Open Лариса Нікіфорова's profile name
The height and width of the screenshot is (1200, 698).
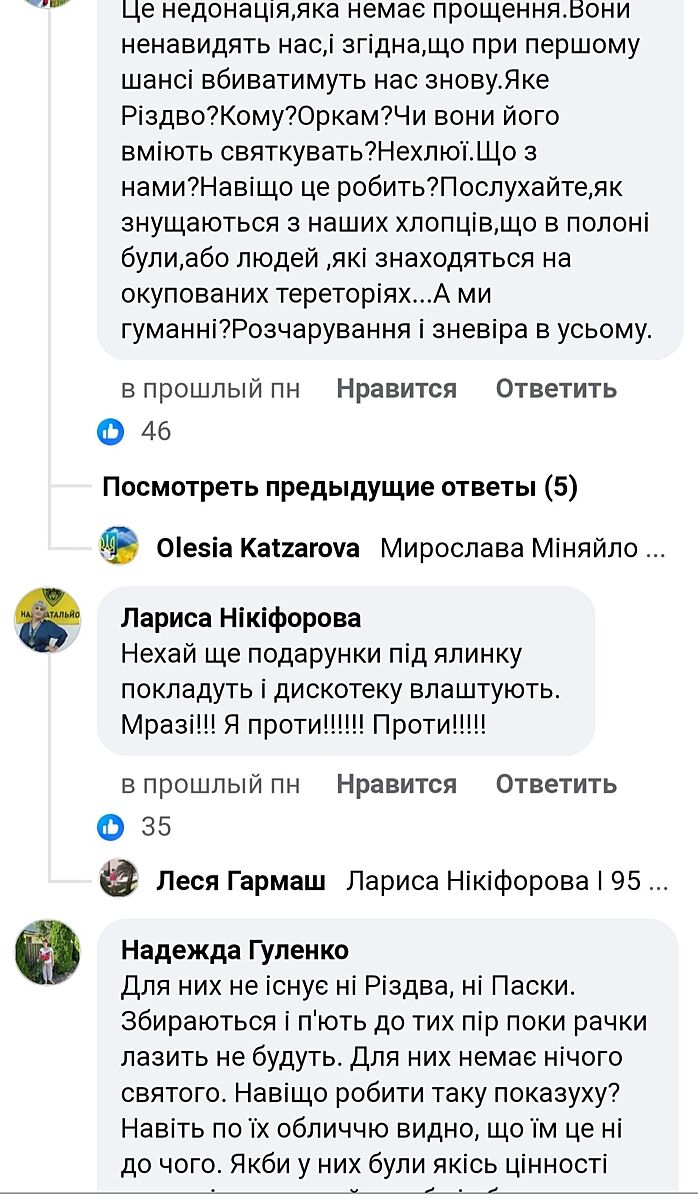pos(240,618)
